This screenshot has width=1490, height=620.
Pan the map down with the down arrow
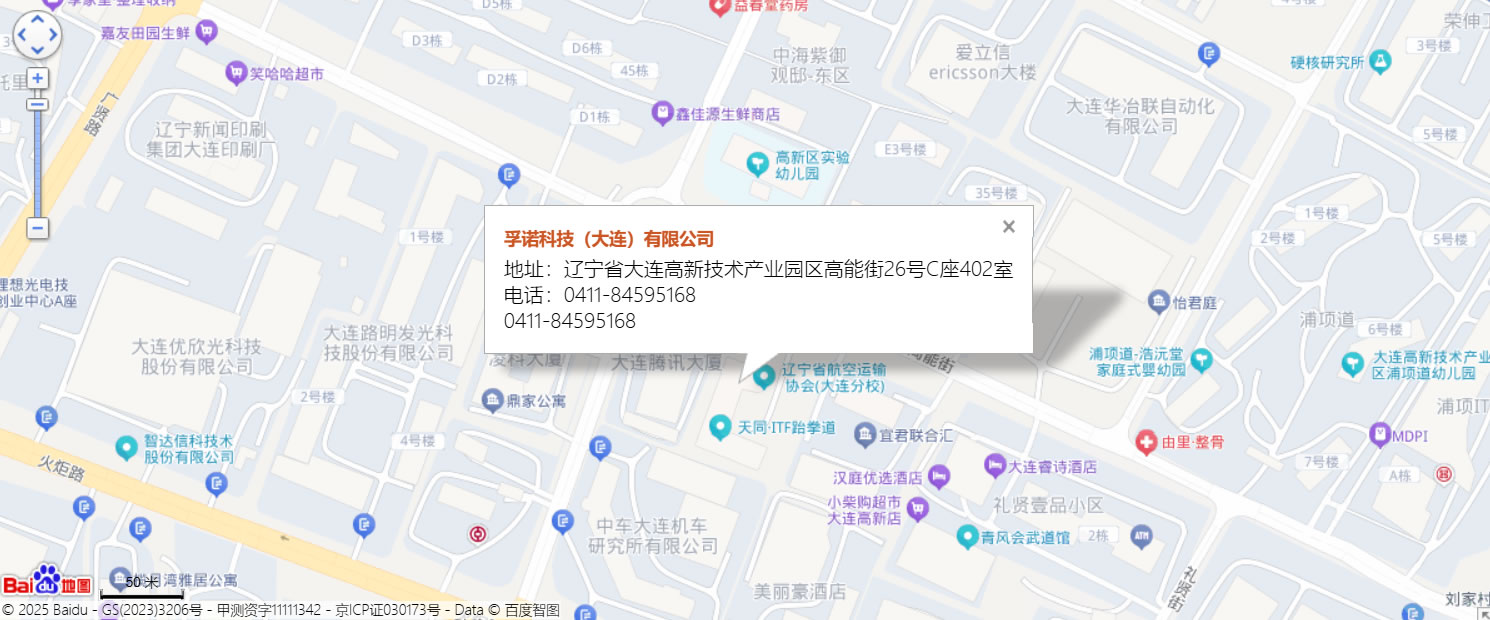tap(37, 50)
